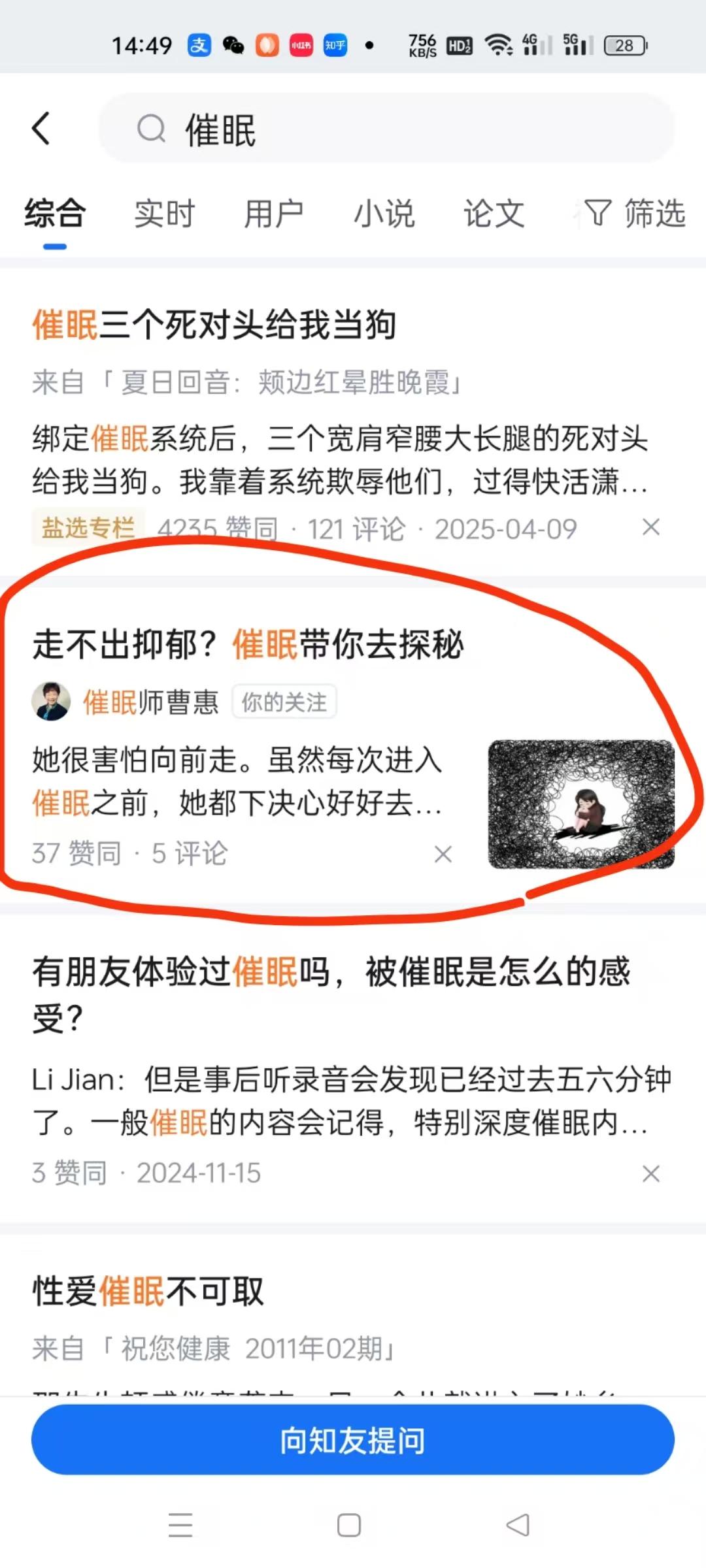Open recent apps from navigation bar
The image size is (706, 1568).
coord(180,1525)
